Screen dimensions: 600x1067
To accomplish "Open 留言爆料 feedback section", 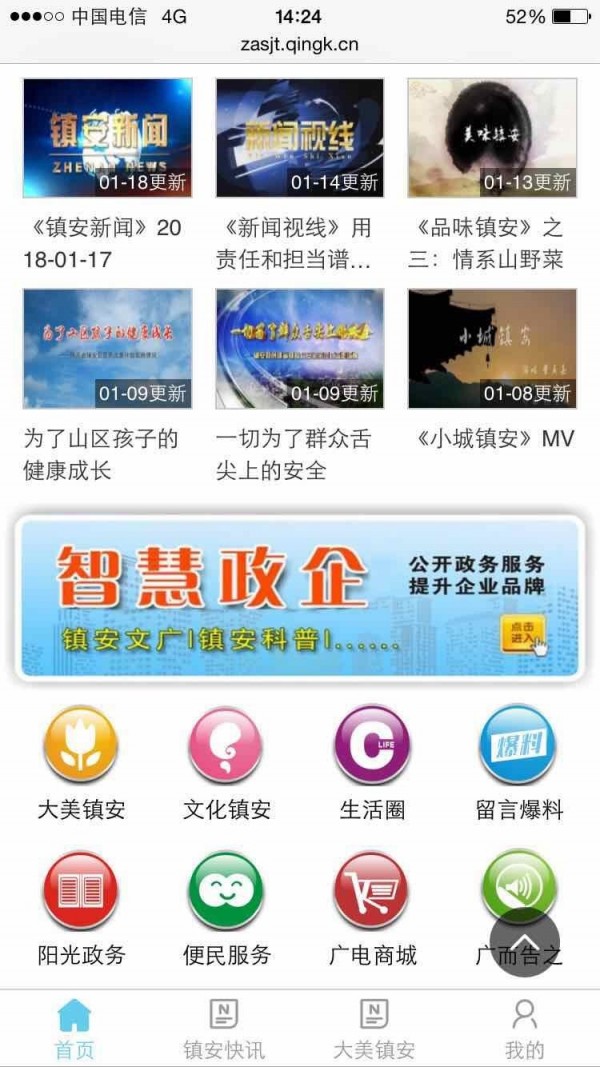I will click(518, 745).
